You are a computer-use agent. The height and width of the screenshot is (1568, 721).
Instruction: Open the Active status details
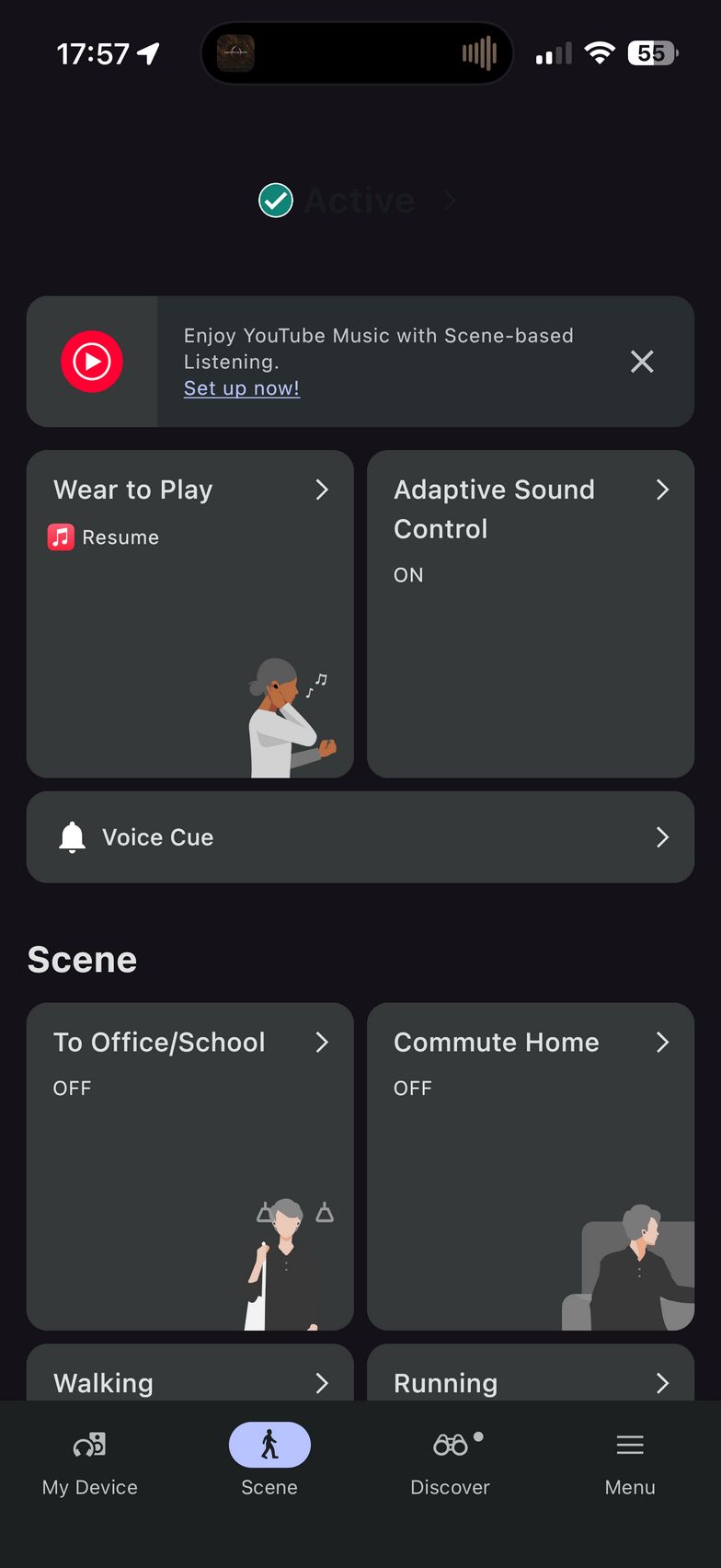pyautogui.click(x=360, y=201)
